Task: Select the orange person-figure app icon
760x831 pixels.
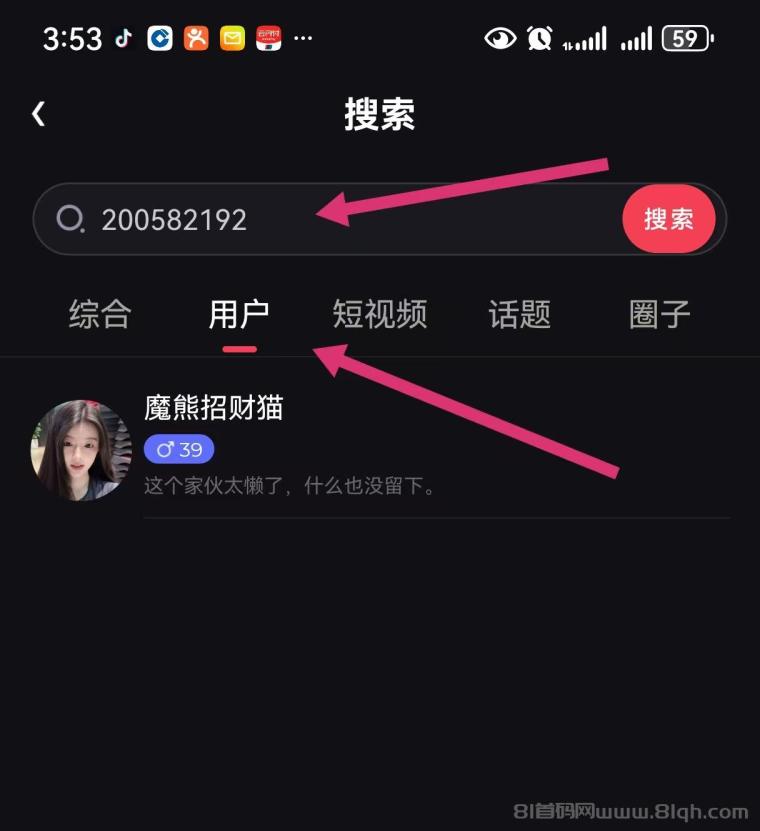Action: 196,38
